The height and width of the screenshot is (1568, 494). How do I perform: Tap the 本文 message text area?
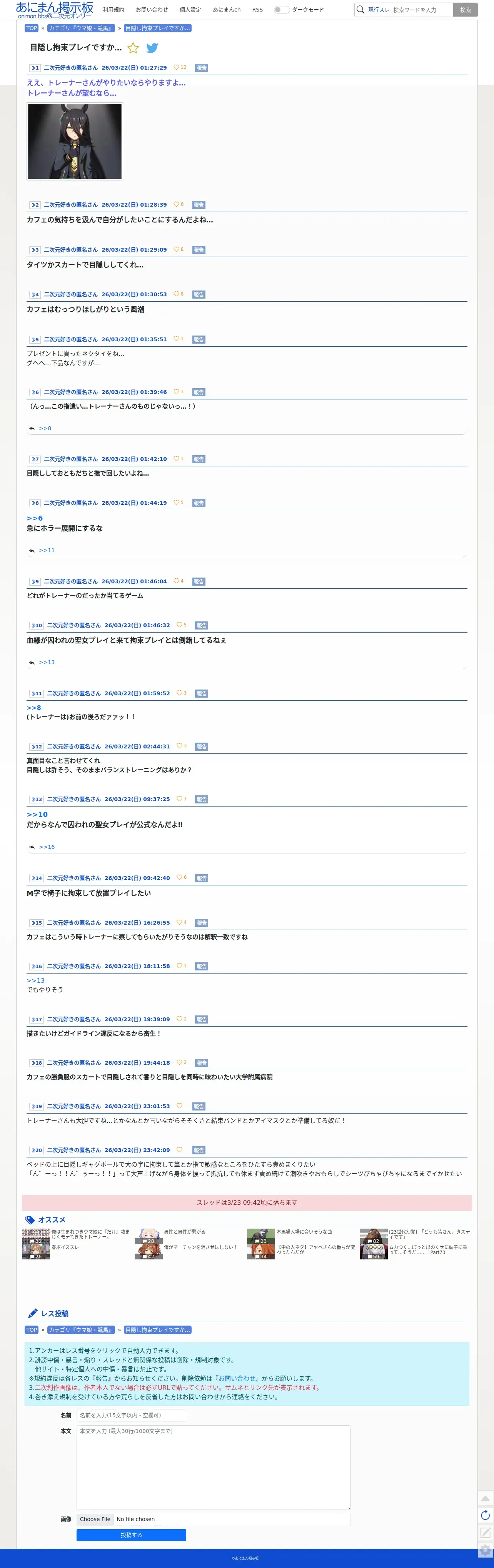point(214,1467)
